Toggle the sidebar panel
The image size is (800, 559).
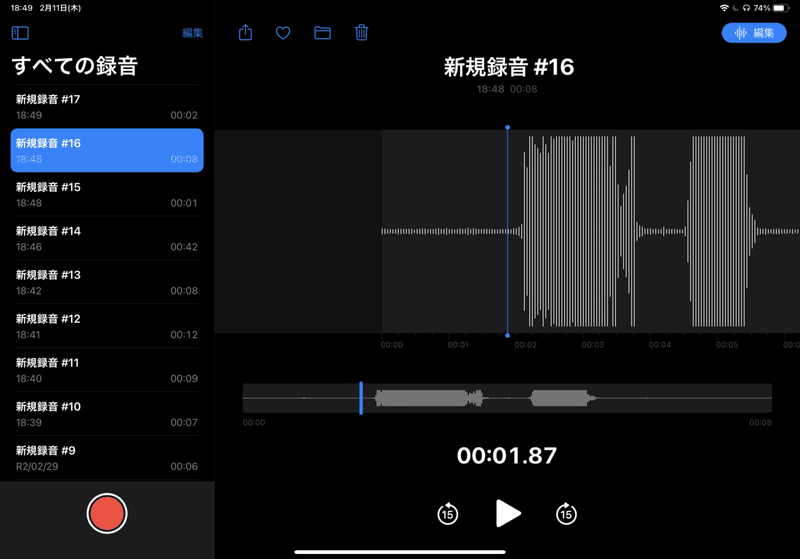click(20, 33)
